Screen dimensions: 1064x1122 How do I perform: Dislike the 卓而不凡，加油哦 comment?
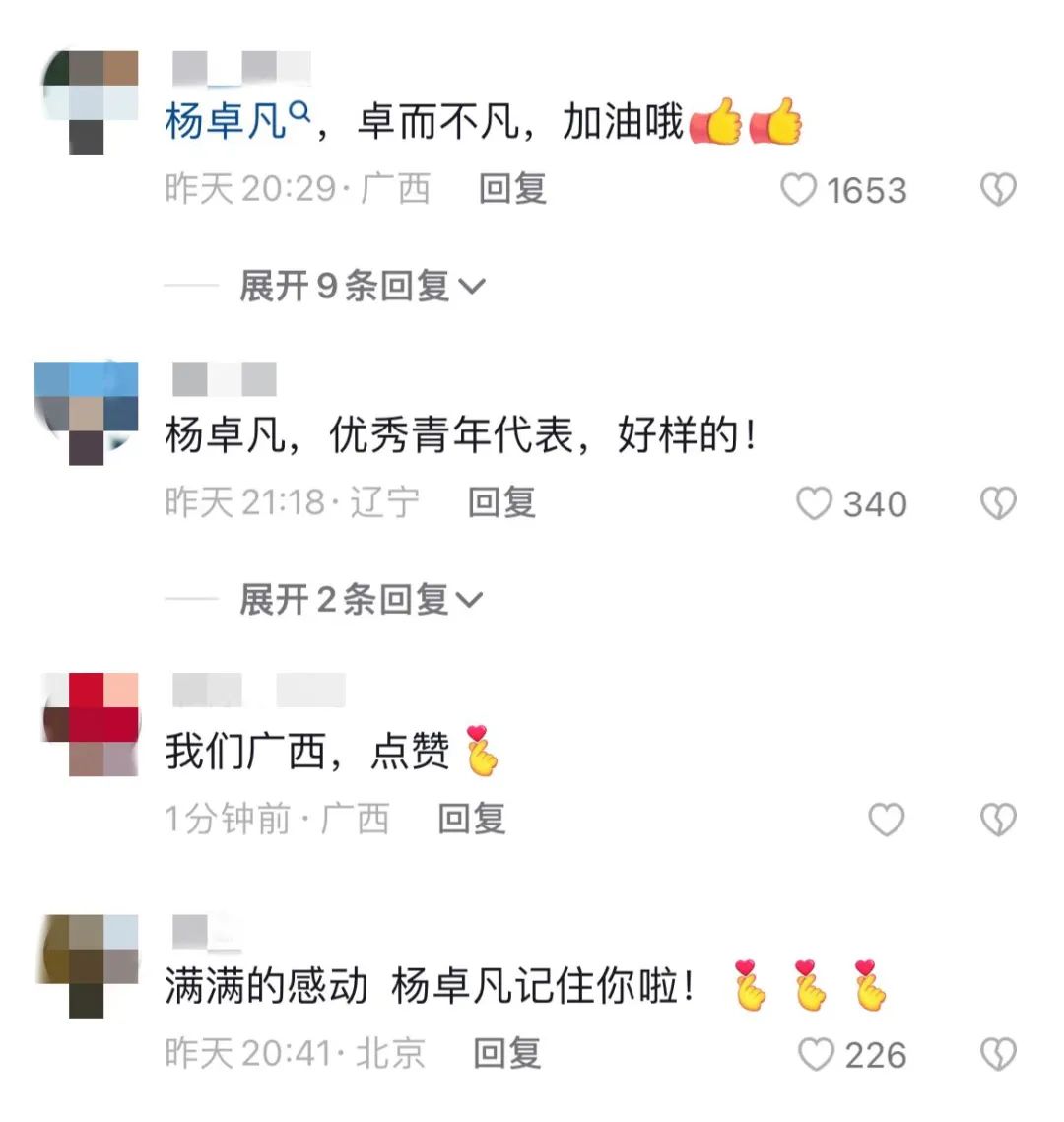click(x=998, y=190)
